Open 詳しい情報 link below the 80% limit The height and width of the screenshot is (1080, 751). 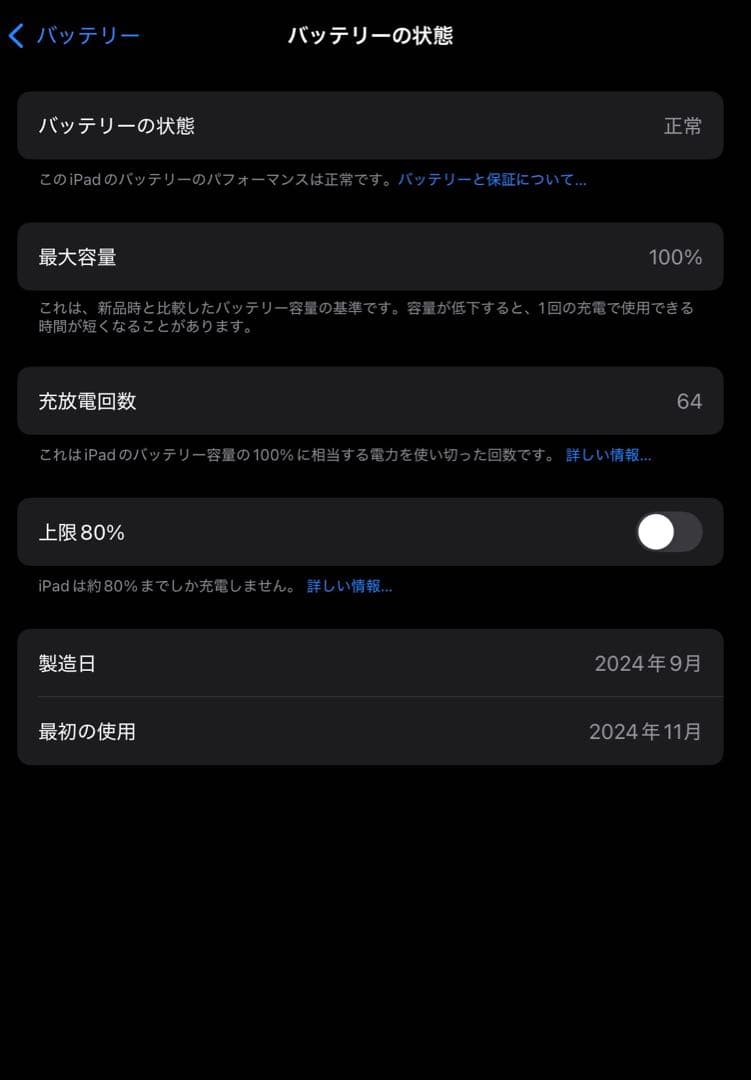coord(347,585)
